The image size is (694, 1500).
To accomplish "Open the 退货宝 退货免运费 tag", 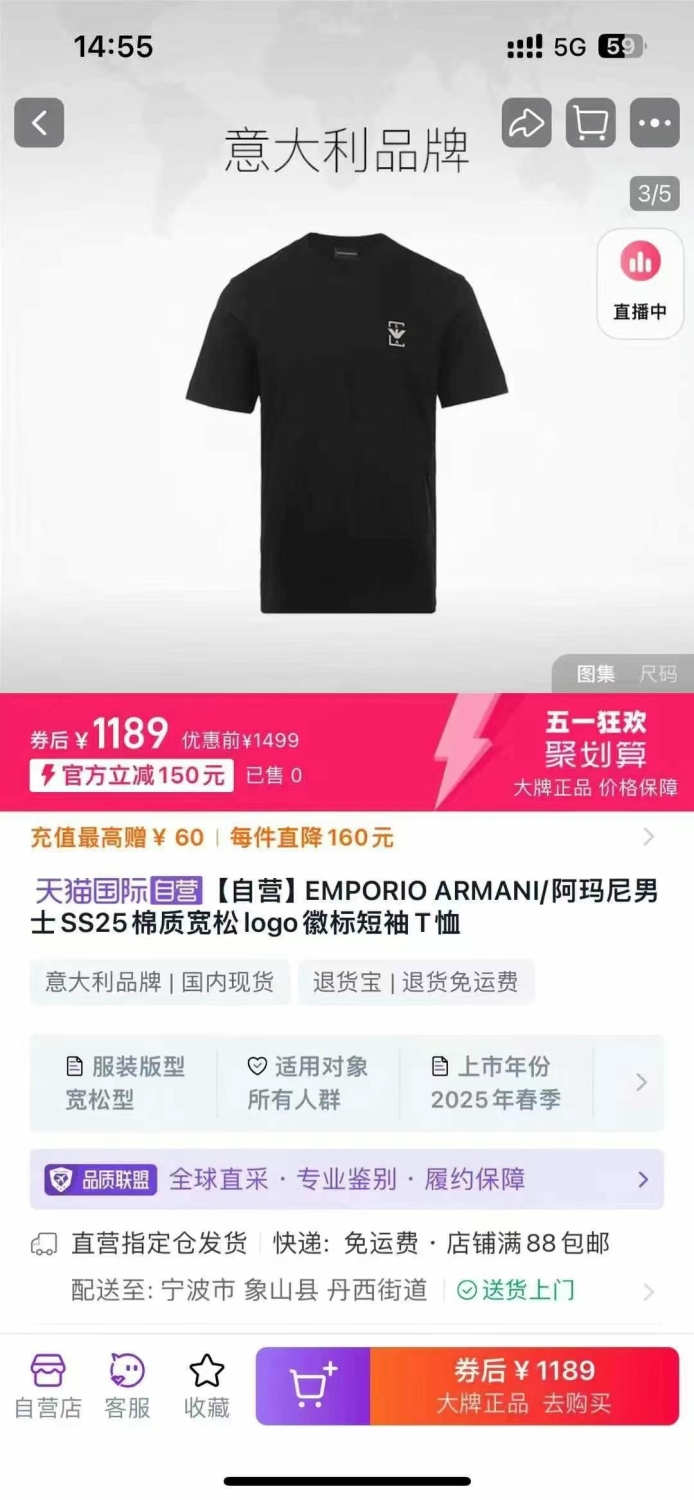I will [415, 982].
